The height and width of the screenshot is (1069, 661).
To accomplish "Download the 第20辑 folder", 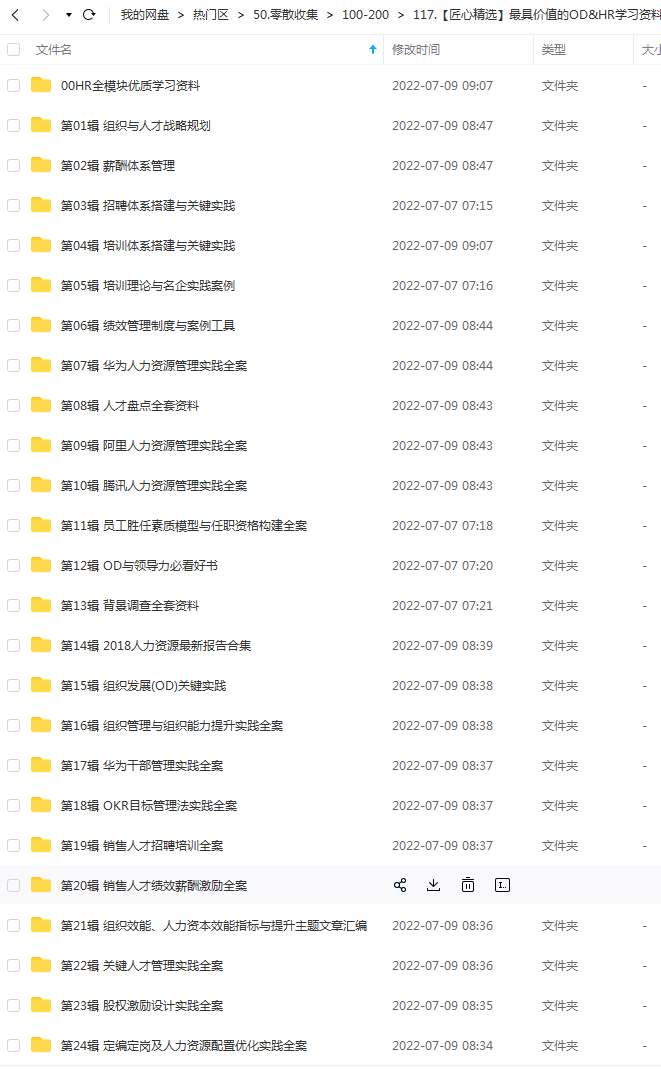I will (433, 886).
